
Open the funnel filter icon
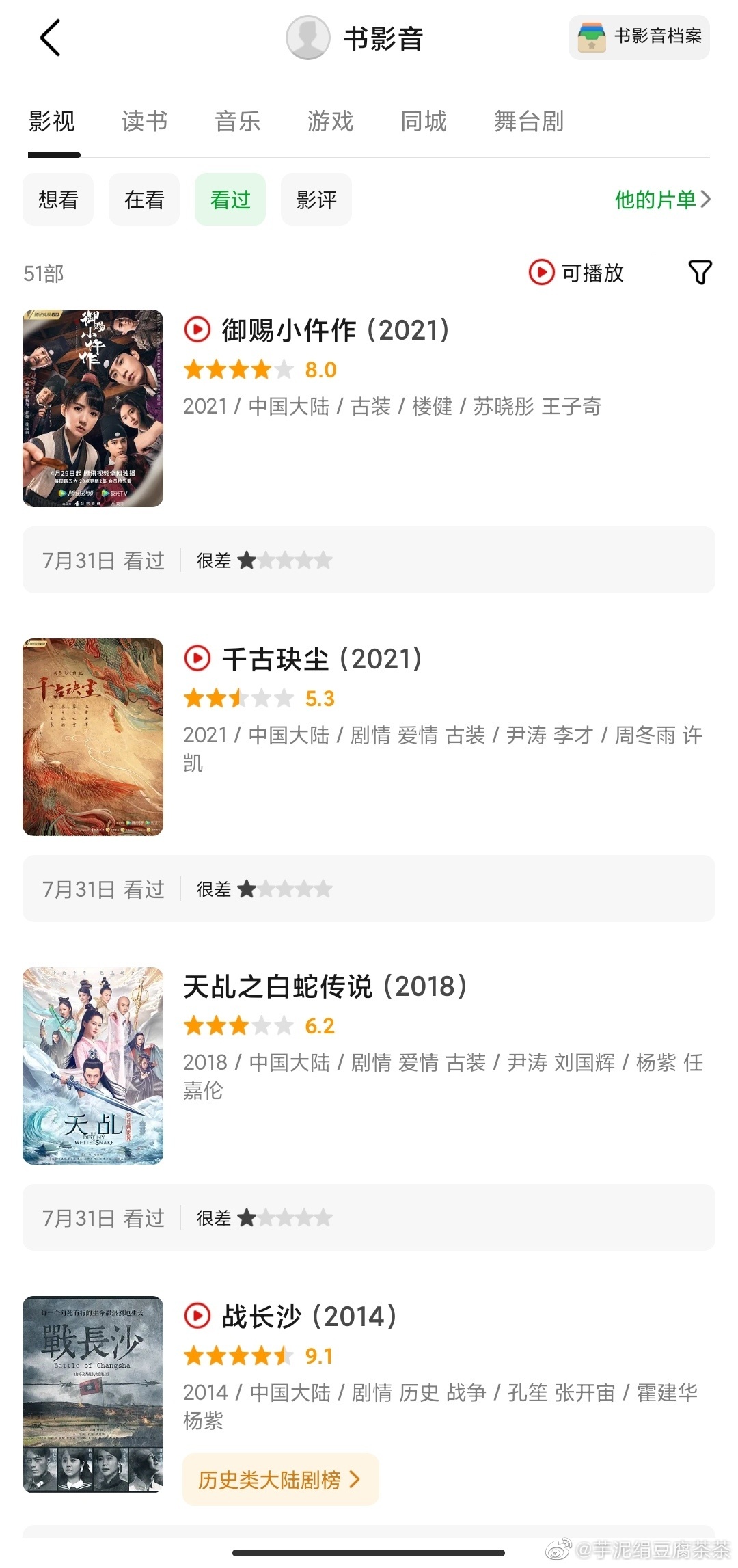[700, 273]
